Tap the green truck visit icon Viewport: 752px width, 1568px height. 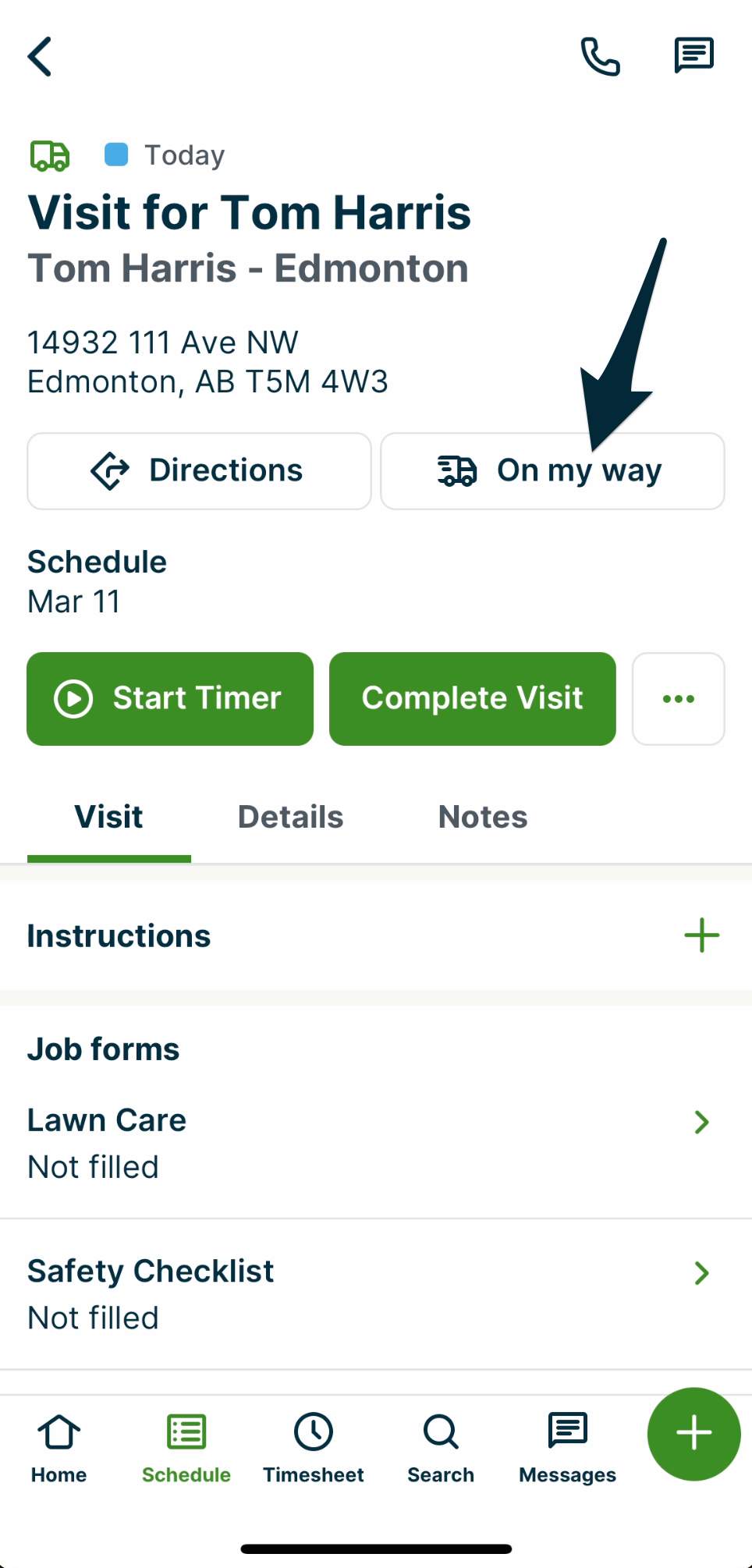click(49, 154)
